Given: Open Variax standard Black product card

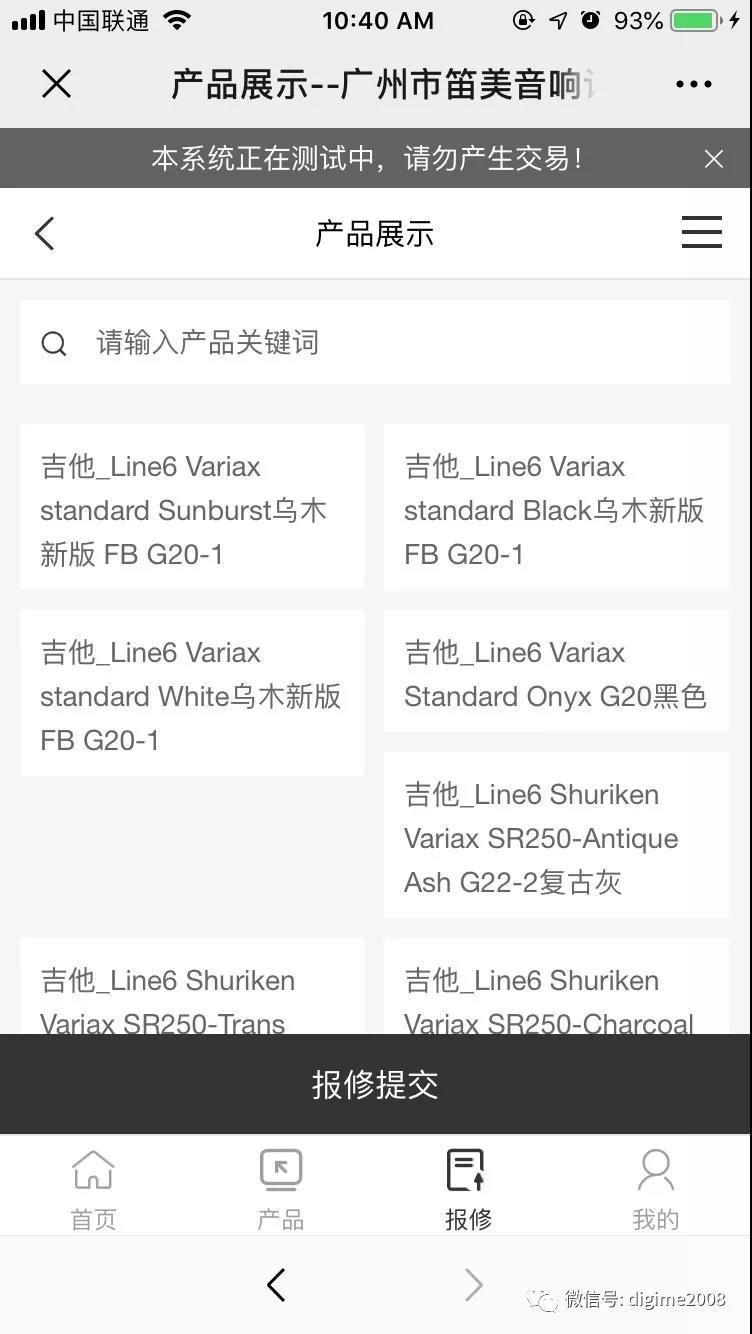Looking at the screenshot, I should (556, 507).
